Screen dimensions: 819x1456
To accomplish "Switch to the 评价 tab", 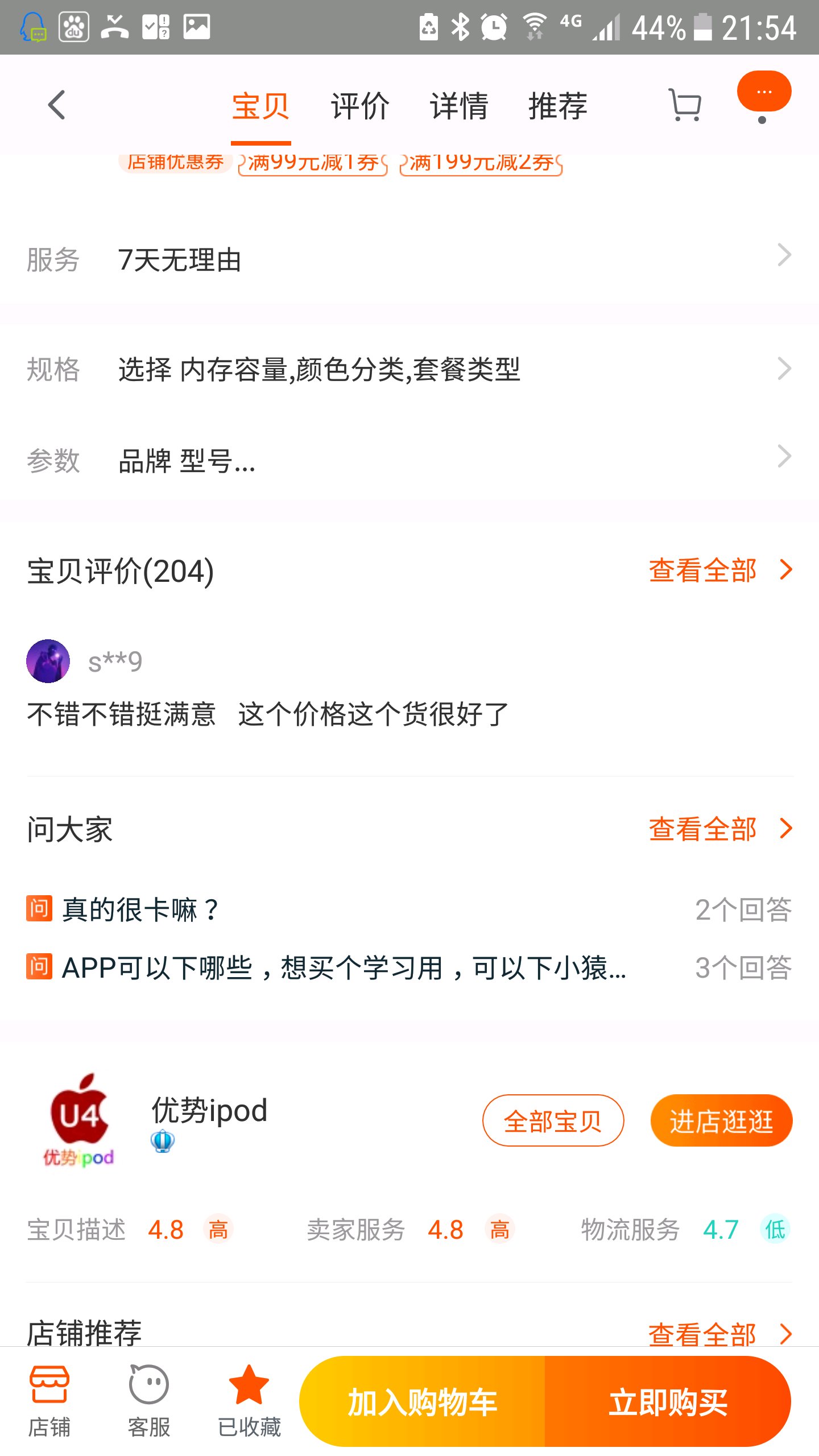I will (360, 106).
